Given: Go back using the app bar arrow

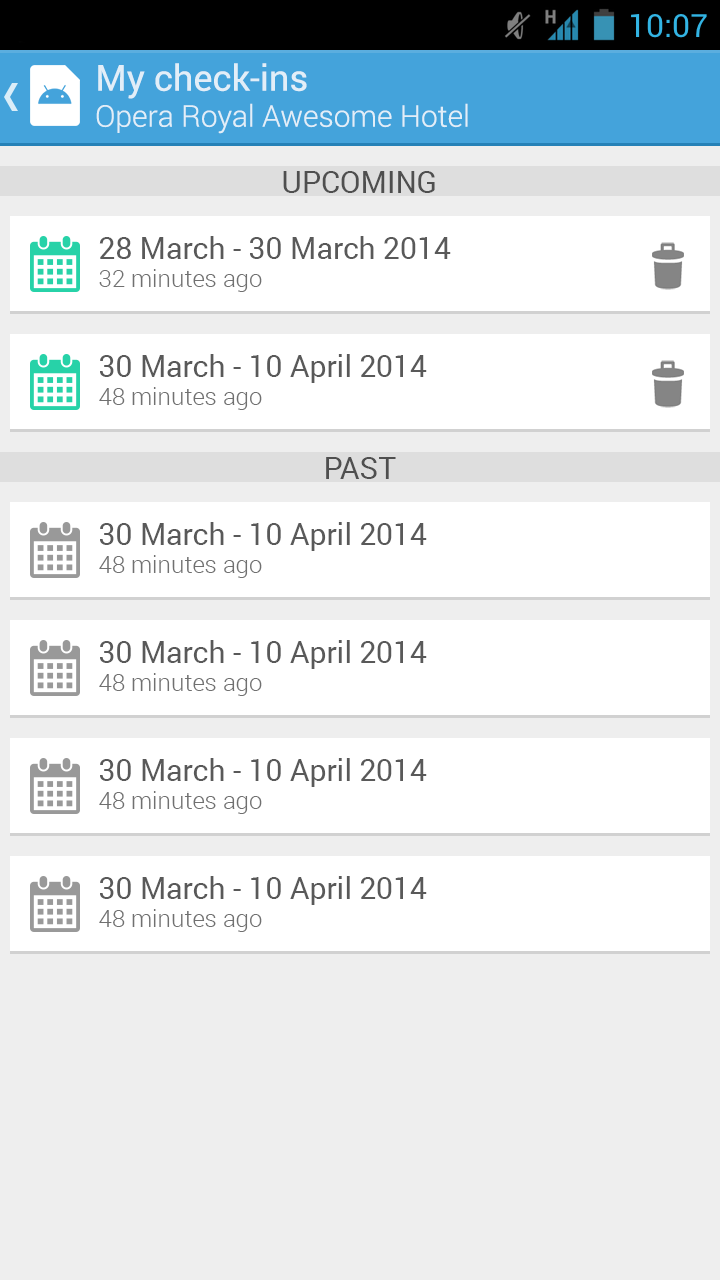Looking at the screenshot, I should (x=14, y=96).
